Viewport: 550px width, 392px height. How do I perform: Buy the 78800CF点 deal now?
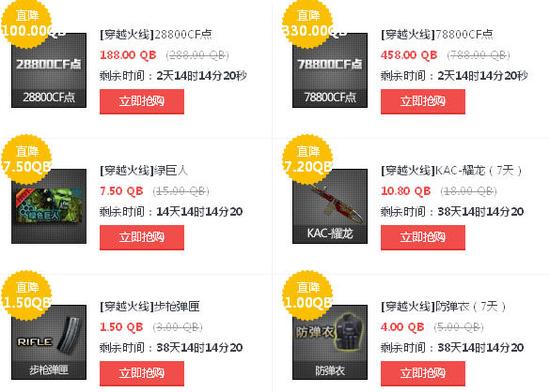pyautogui.click(x=423, y=101)
